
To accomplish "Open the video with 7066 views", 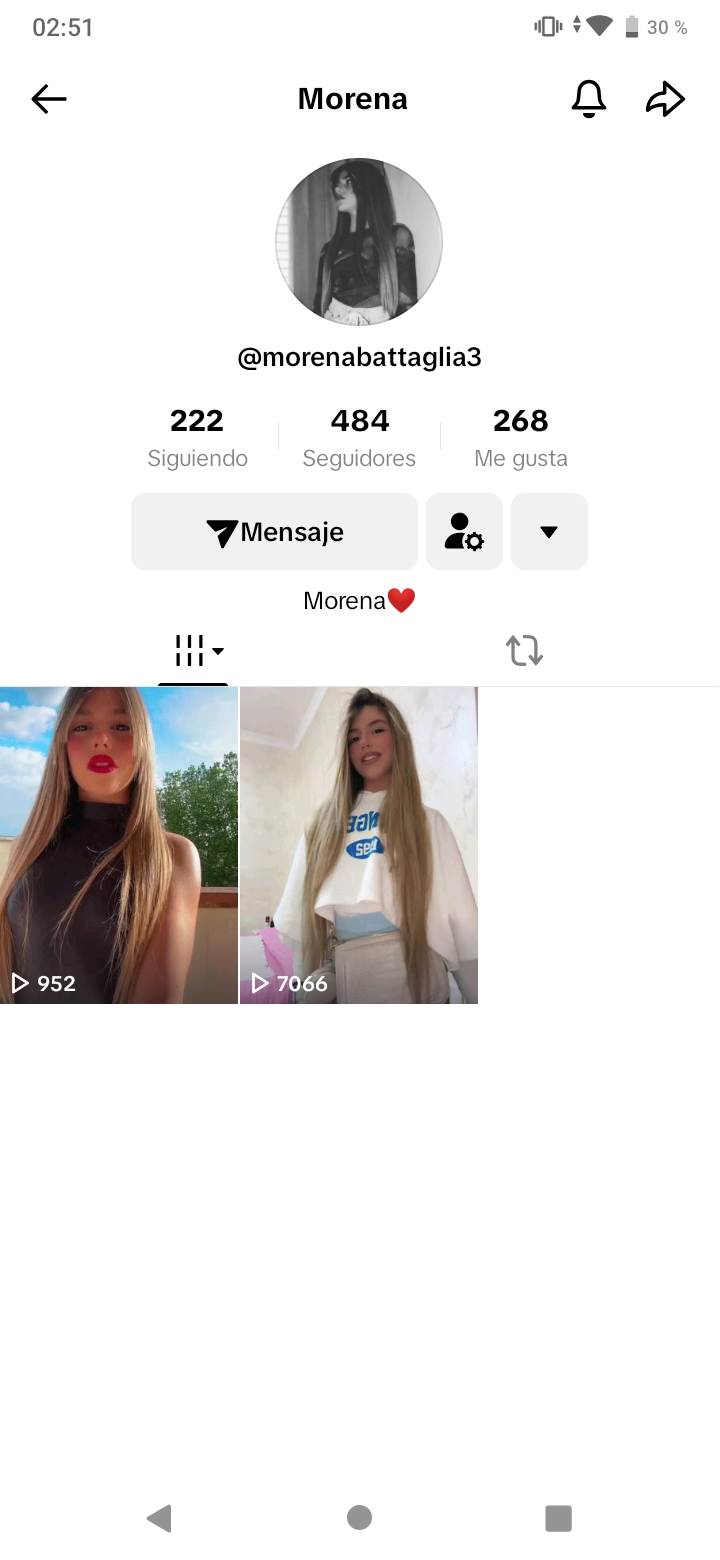I will point(359,845).
